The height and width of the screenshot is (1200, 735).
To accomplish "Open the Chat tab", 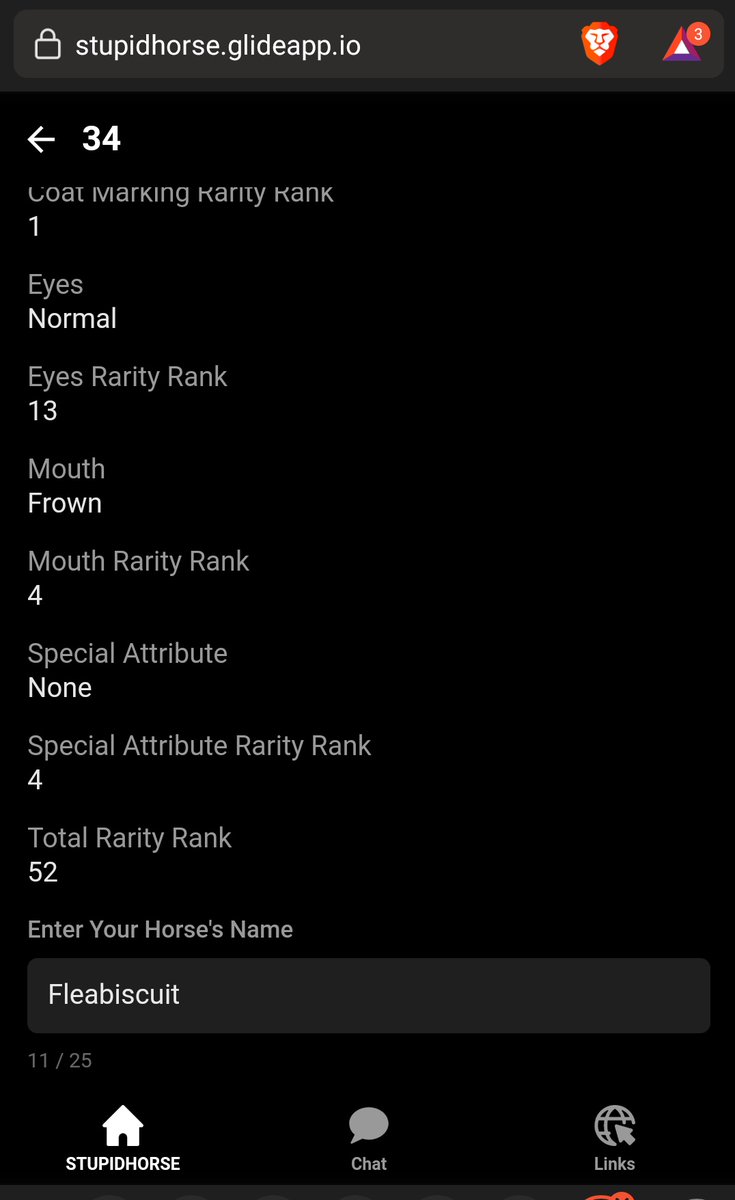I will [368, 1138].
